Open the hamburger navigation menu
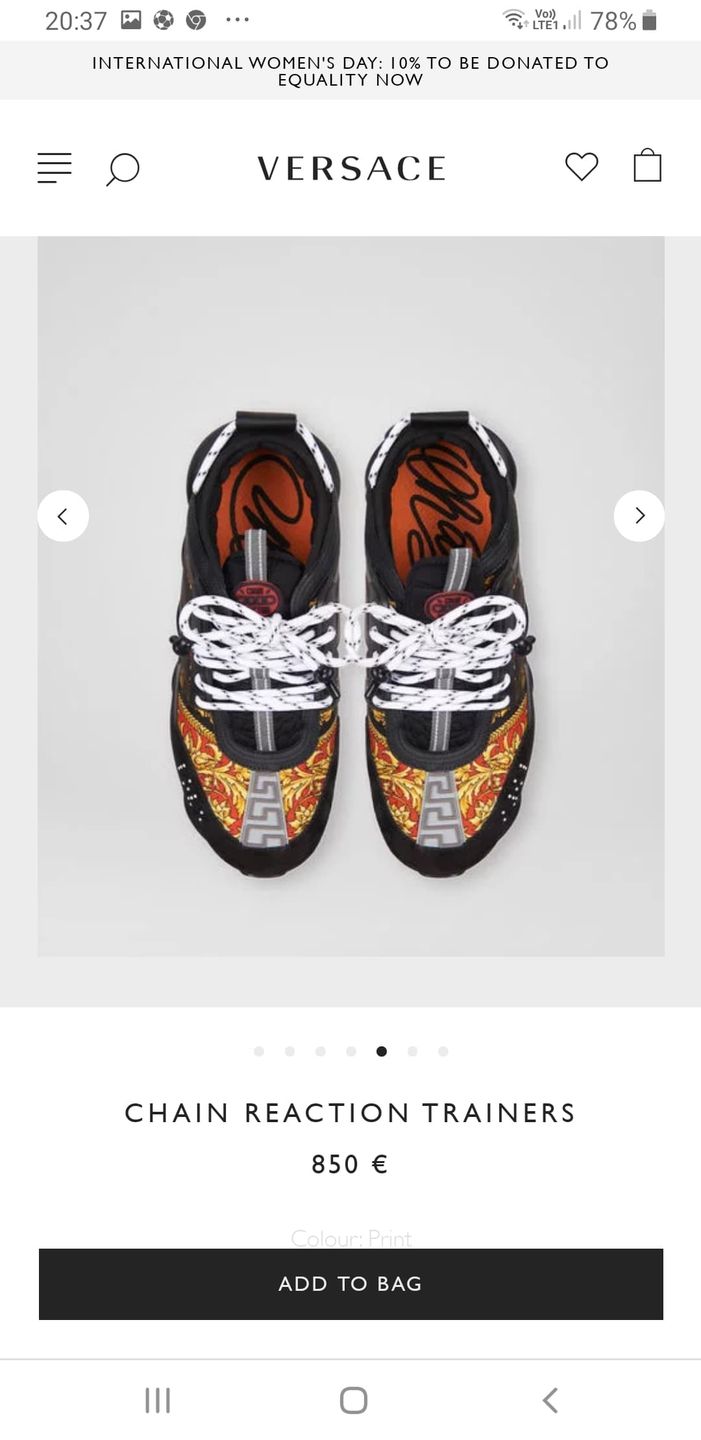Image resolution: width=701 pixels, height=1440 pixels. [x=54, y=167]
